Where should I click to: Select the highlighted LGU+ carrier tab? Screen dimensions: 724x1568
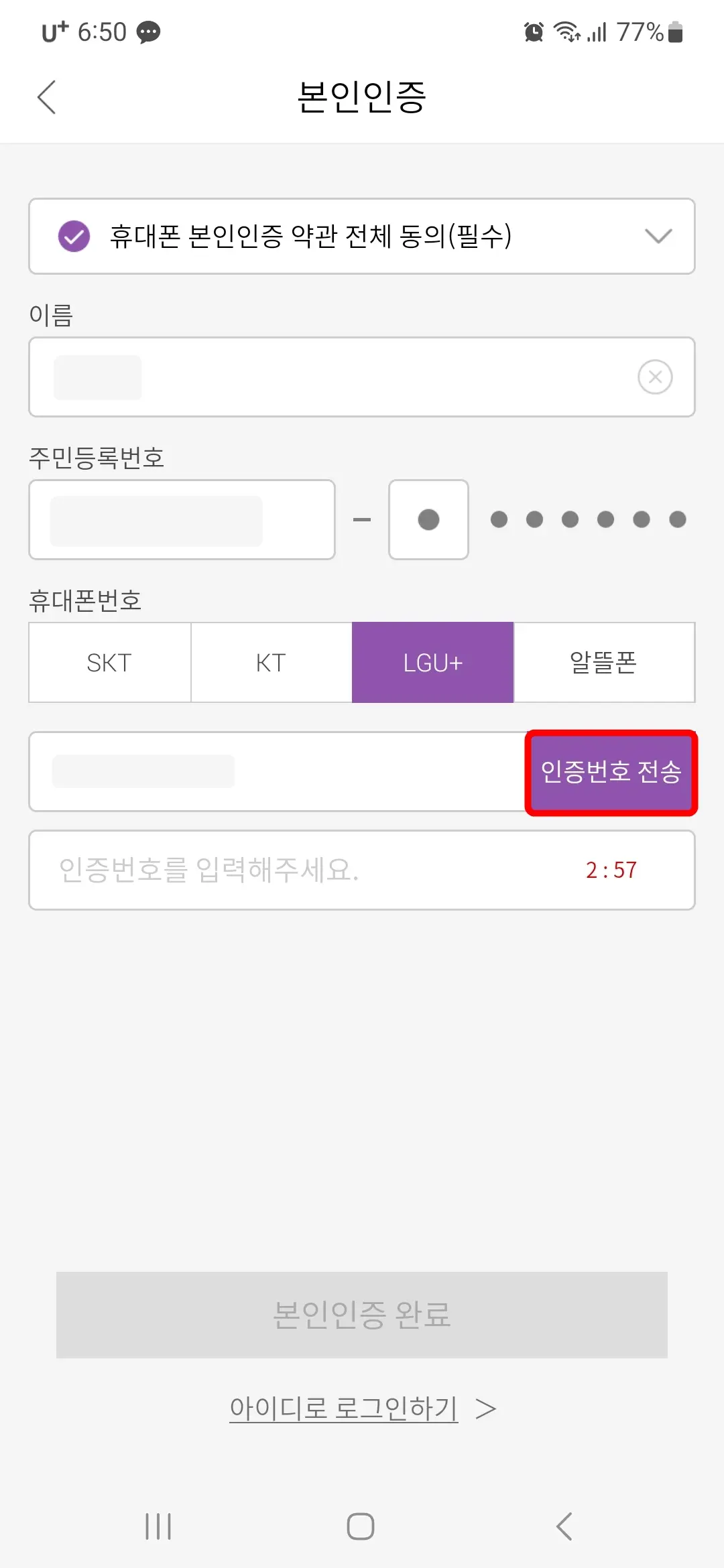pyautogui.click(x=432, y=662)
